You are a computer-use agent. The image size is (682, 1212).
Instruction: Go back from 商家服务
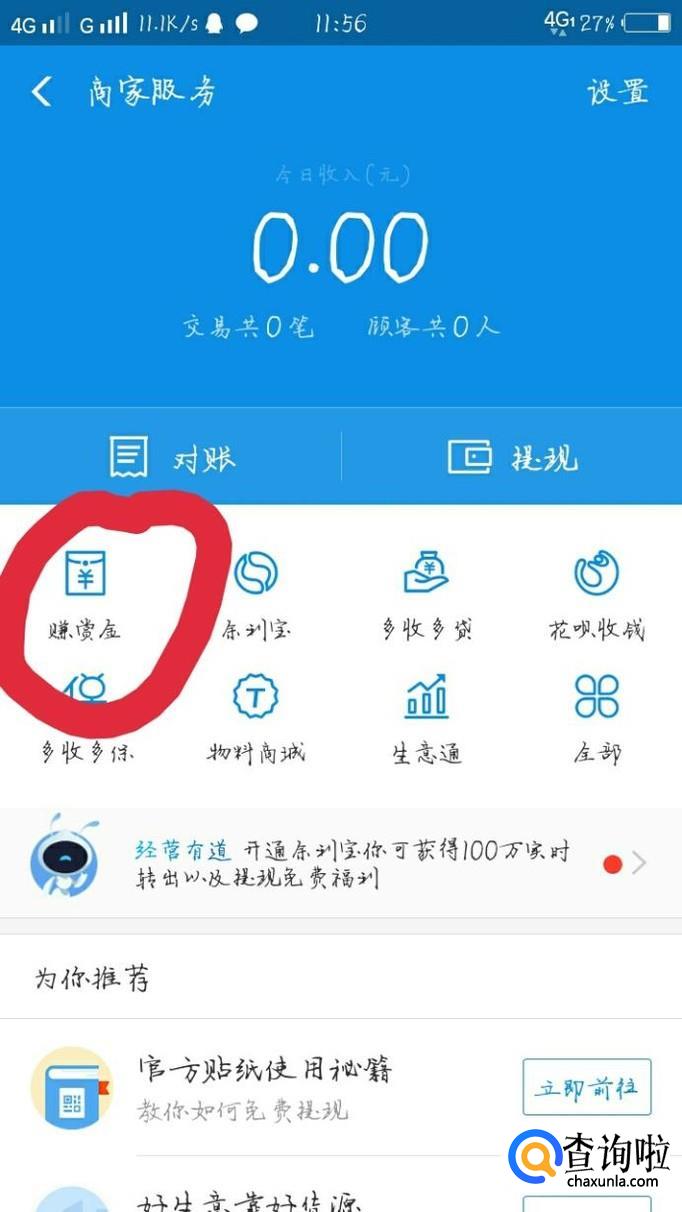click(x=42, y=92)
